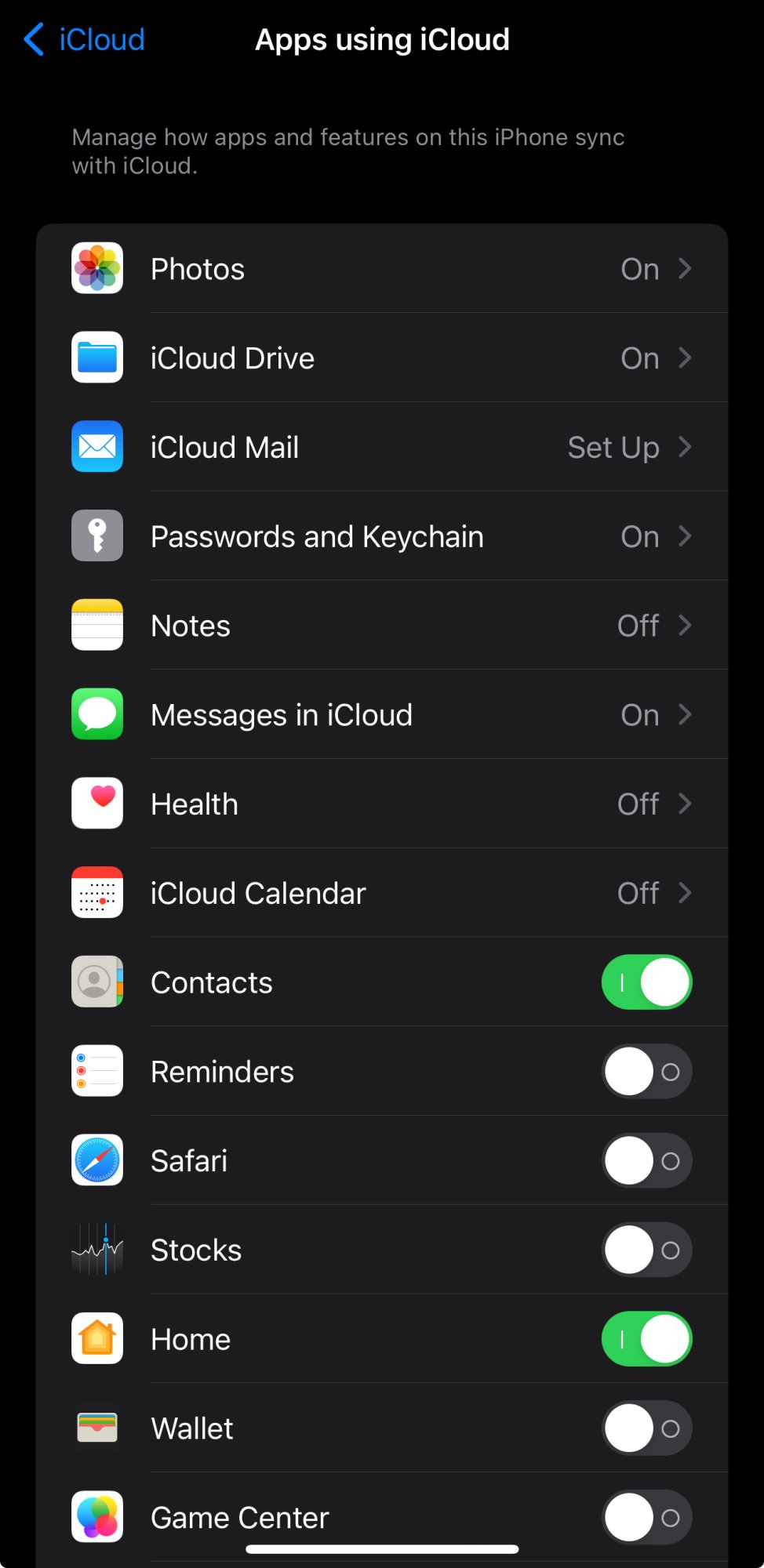Turn off Contacts iCloud sync

pos(646,982)
